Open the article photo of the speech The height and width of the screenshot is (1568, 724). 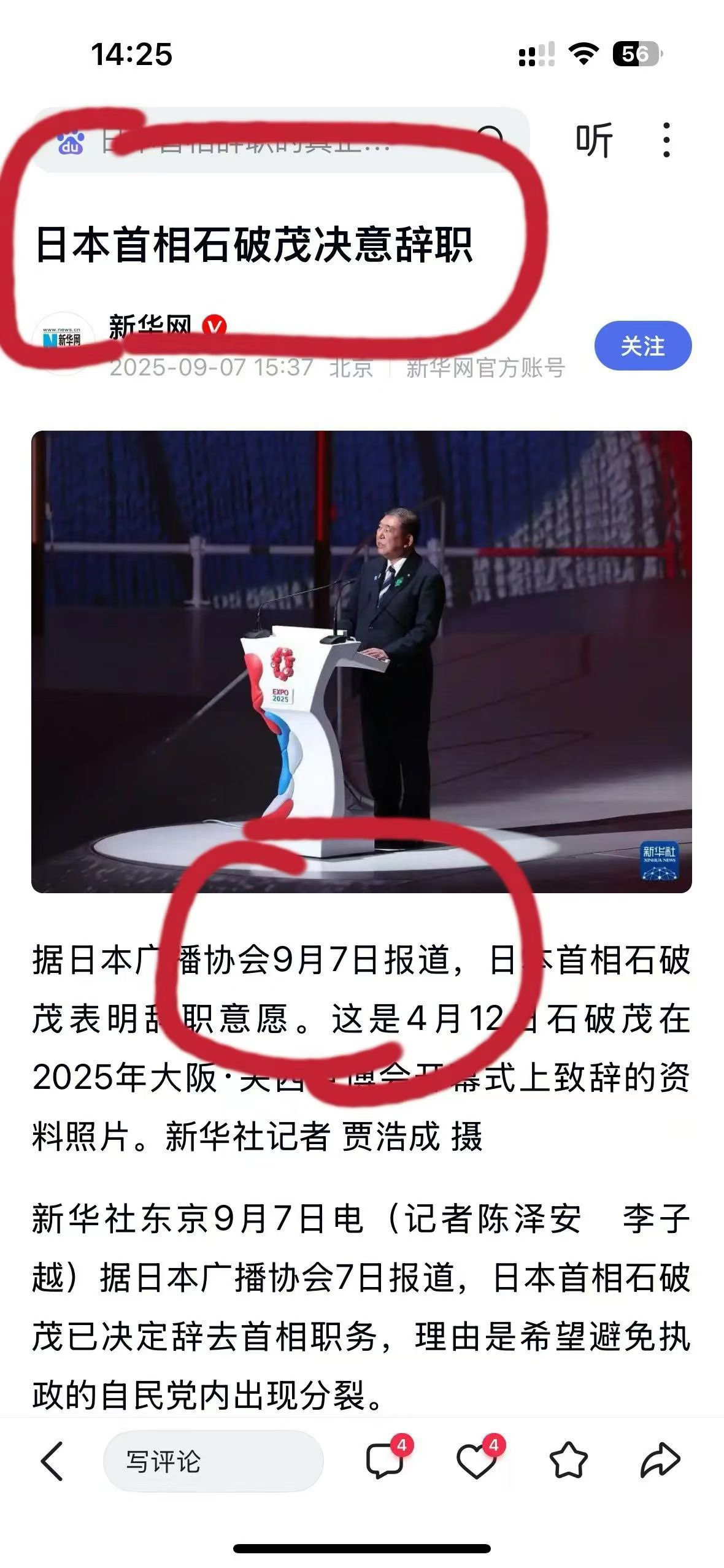pyautogui.click(x=361, y=661)
